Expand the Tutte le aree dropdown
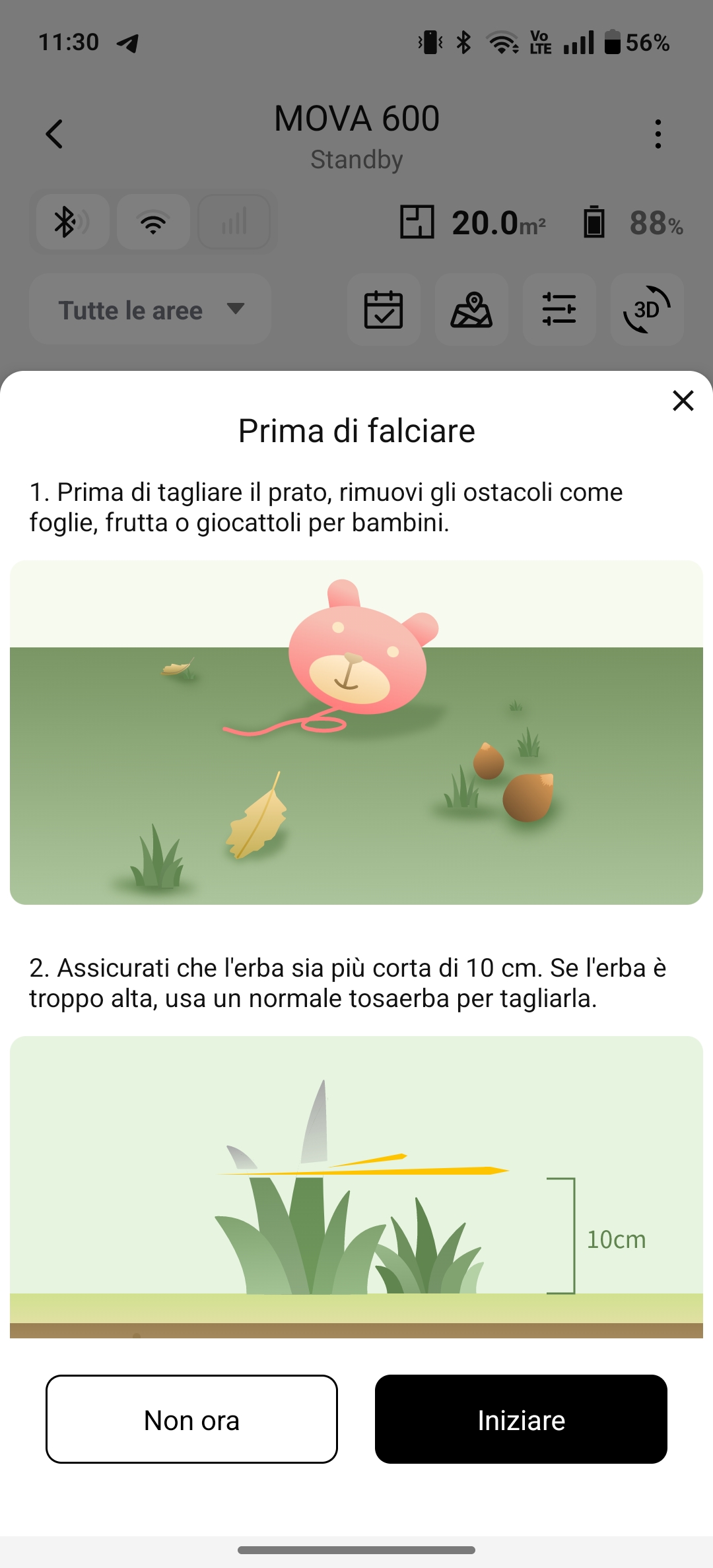Viewport: 713px width, 1568px height. pos(151,310)
